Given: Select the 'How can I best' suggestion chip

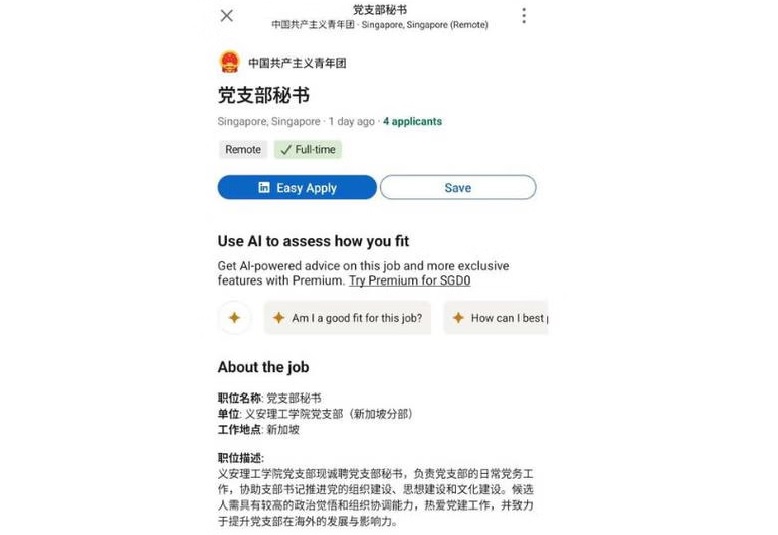Looking at the screenshot, I should 496,318.
